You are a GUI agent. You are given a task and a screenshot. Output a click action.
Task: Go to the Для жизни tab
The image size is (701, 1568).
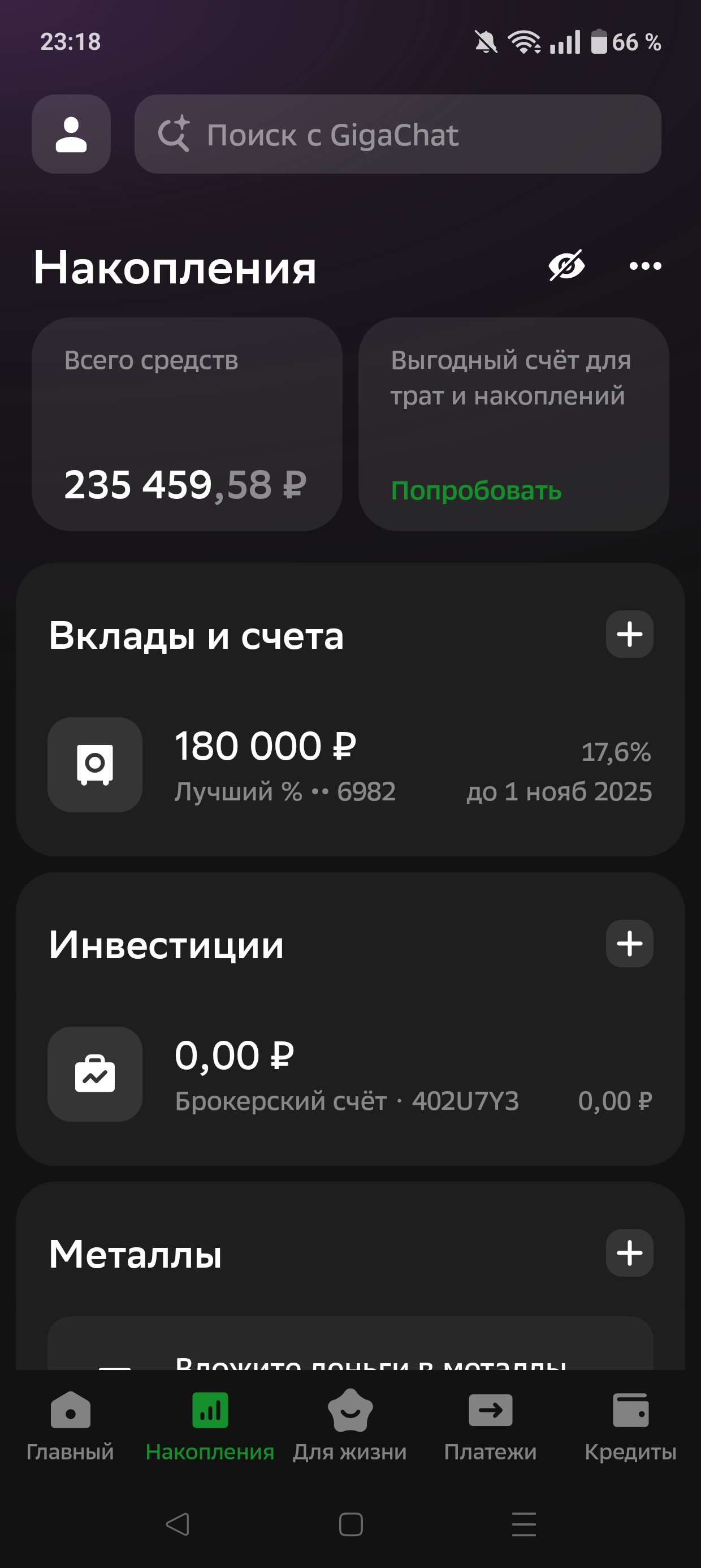pos(350,1425)
